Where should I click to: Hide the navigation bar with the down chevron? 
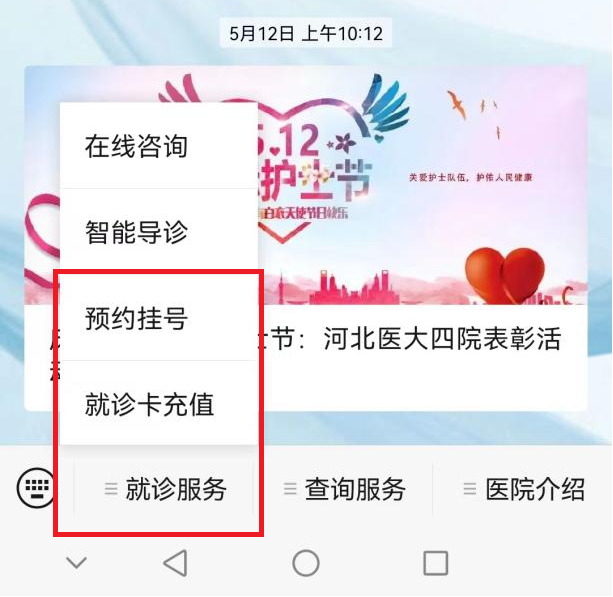[76, 563]
